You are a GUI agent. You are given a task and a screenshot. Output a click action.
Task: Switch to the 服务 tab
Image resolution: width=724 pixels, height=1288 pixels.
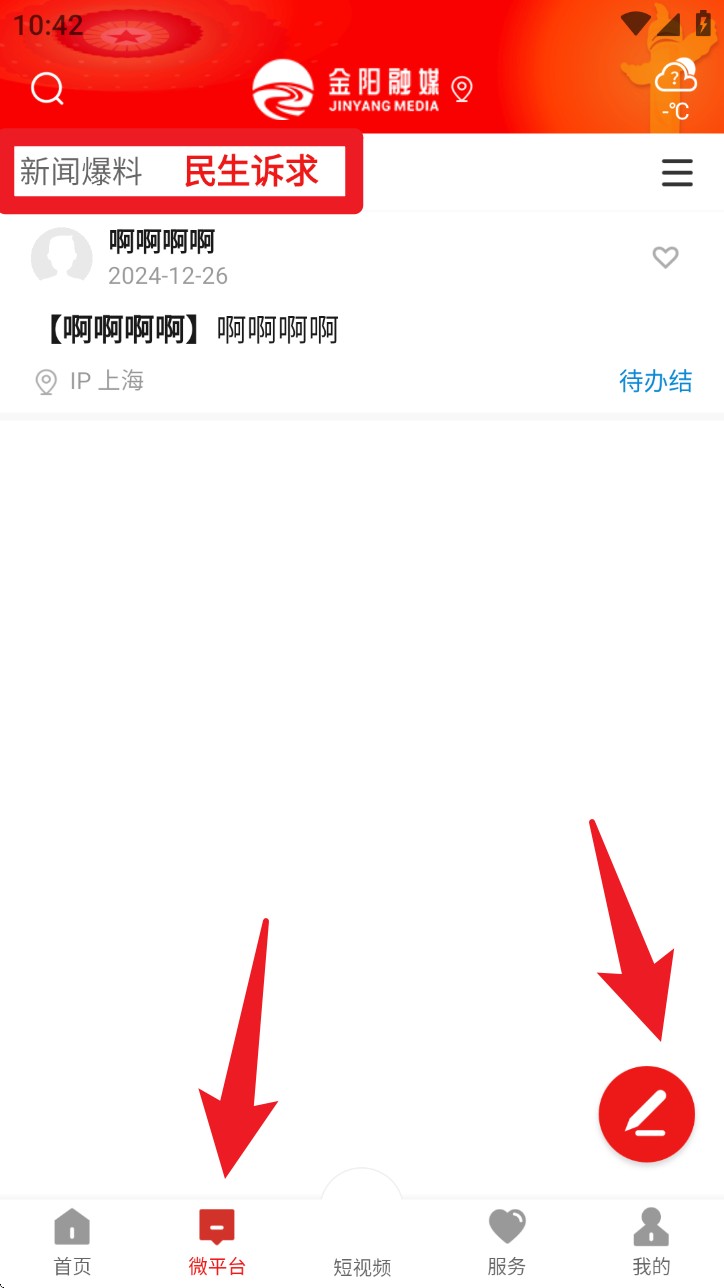506,1242
